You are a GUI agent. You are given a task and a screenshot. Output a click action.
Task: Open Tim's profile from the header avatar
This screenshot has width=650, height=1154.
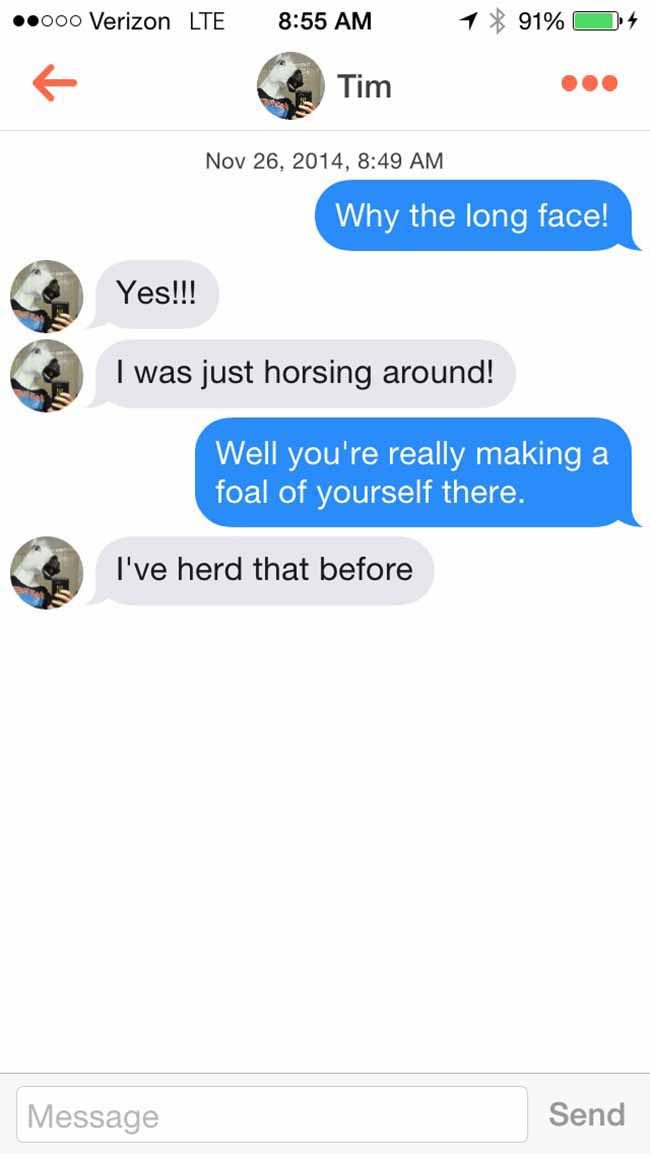tap(291, 85)
